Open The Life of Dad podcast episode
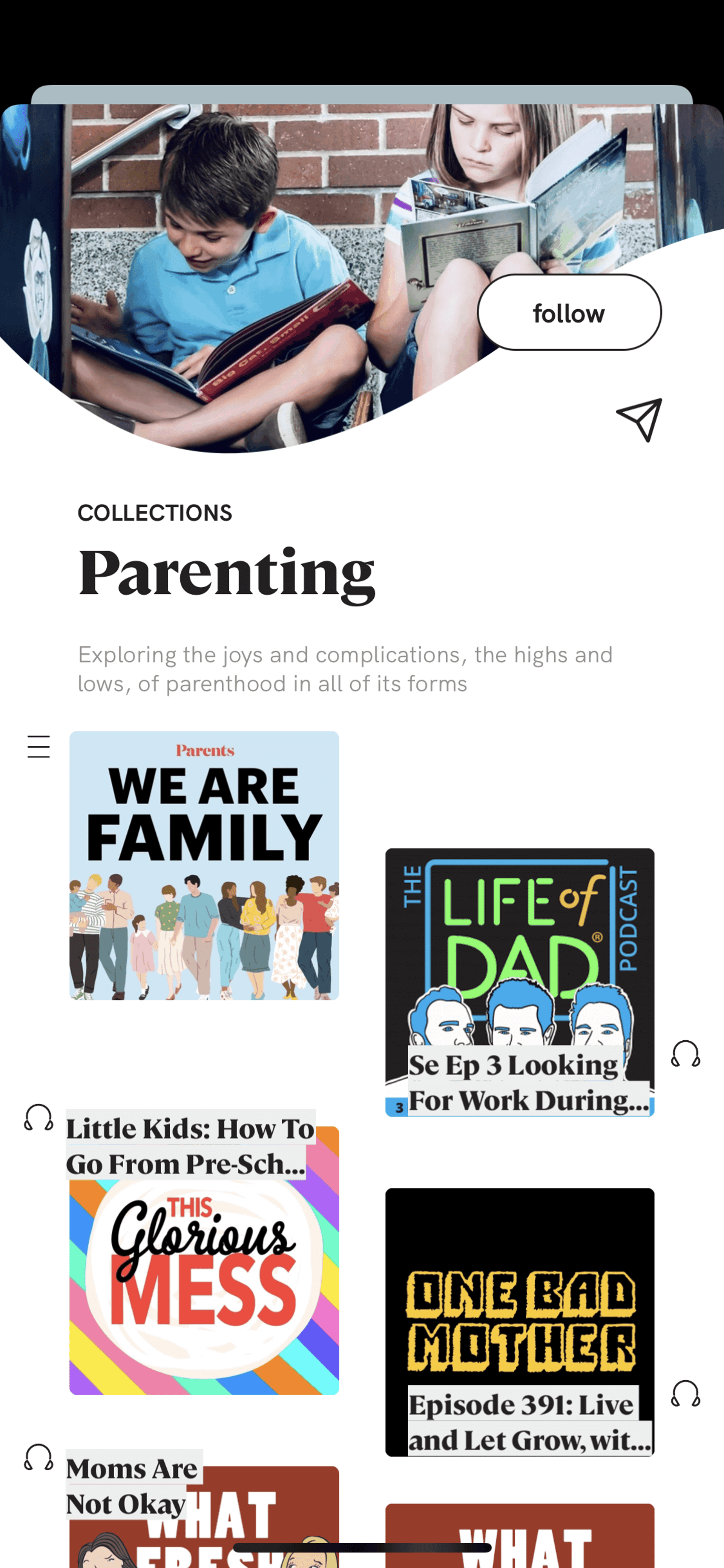This screenshot has width=724, height=1568. [520, 983]
